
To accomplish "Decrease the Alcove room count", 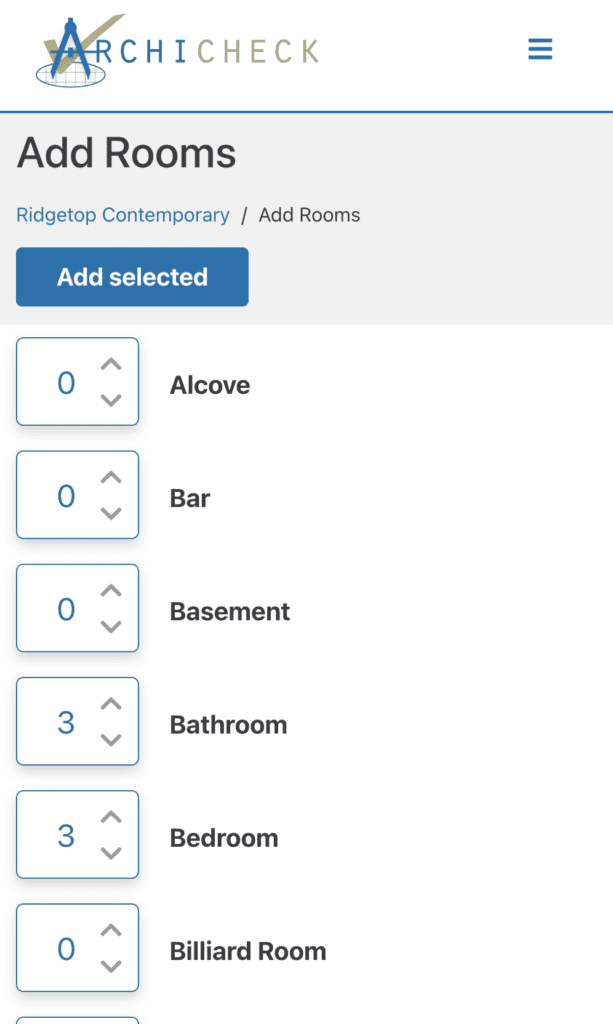I will 111,400.
